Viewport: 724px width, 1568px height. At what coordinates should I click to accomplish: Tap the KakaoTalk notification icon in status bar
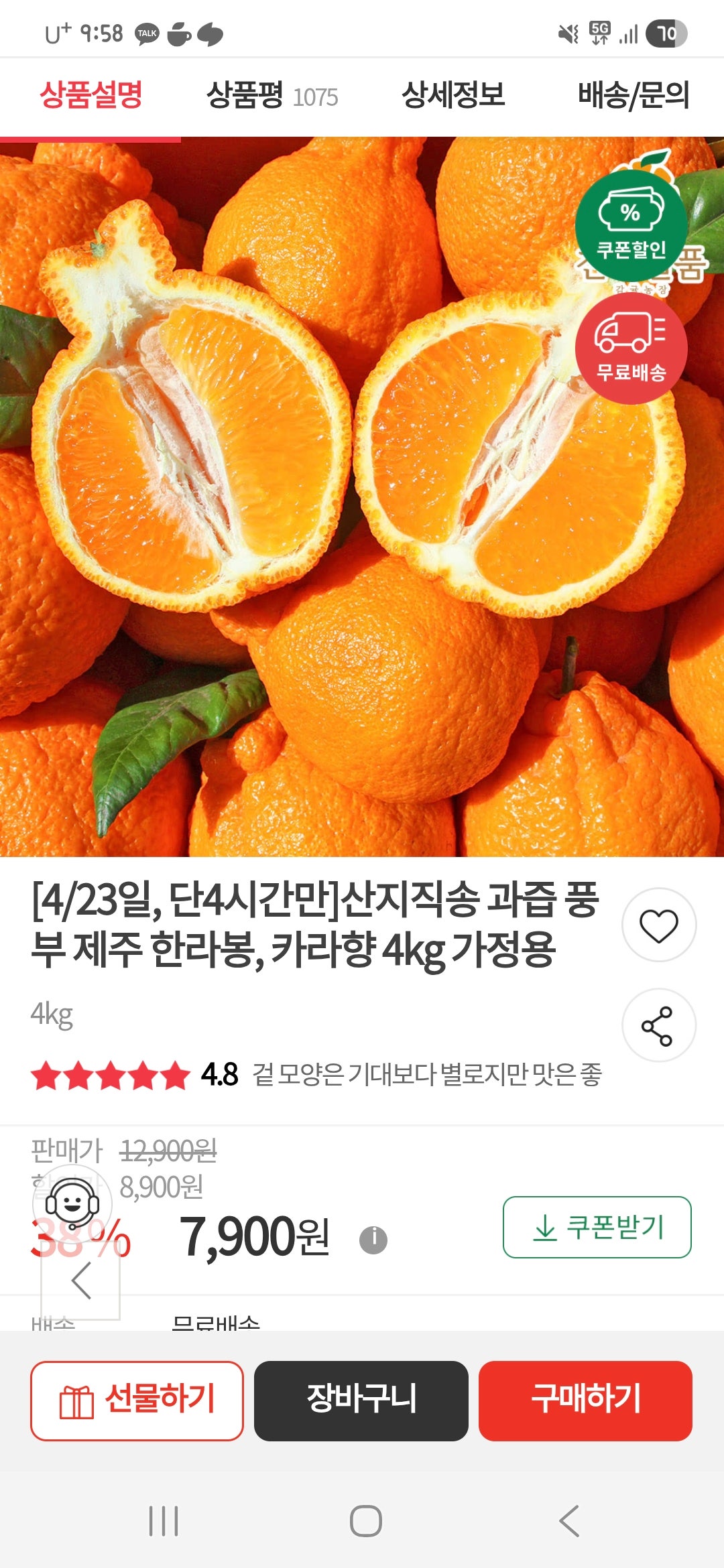tap(148, 32)
